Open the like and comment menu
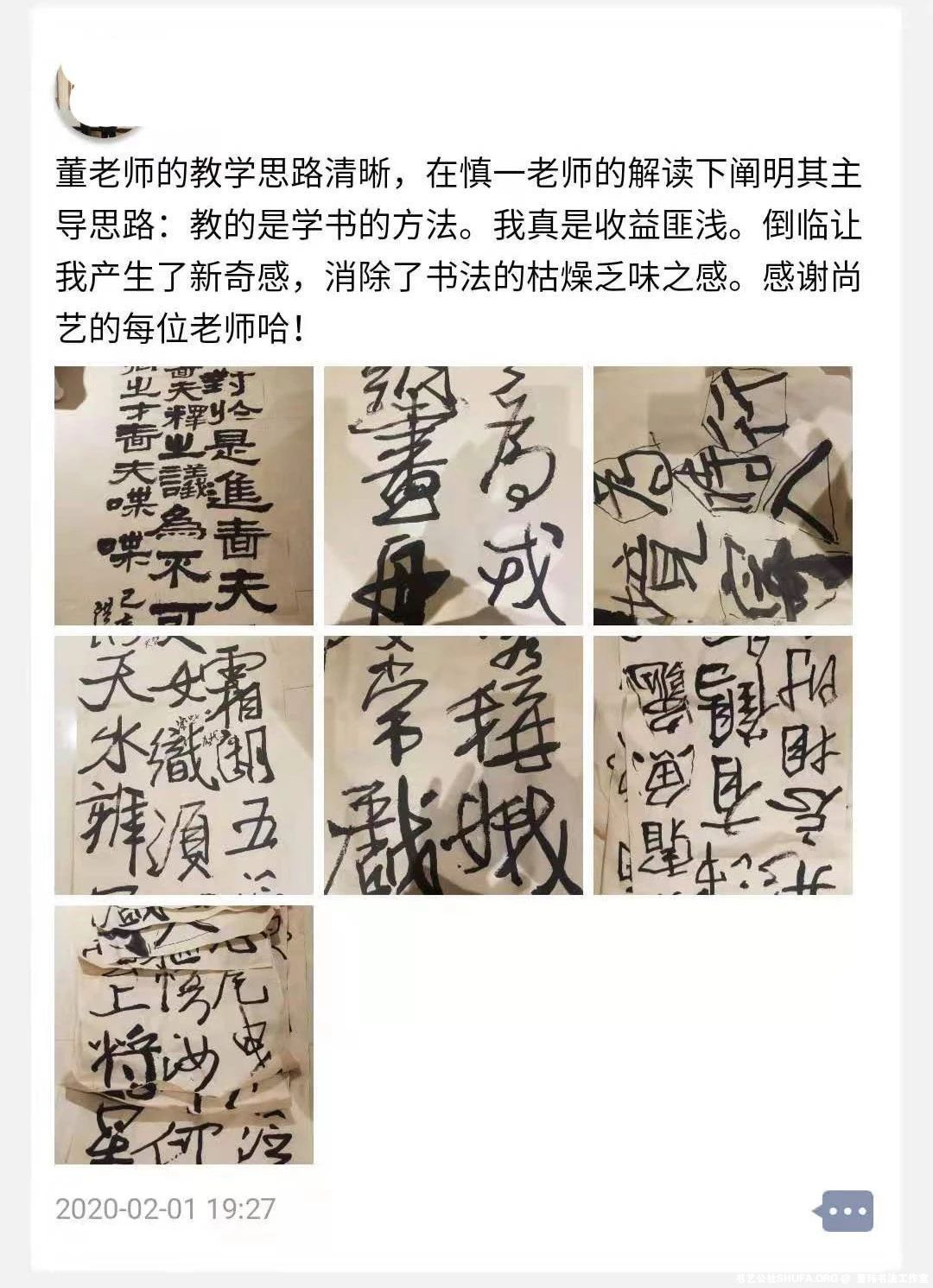The width and height of the screenshot is (933, 1288). click(x=847, y=1211)
